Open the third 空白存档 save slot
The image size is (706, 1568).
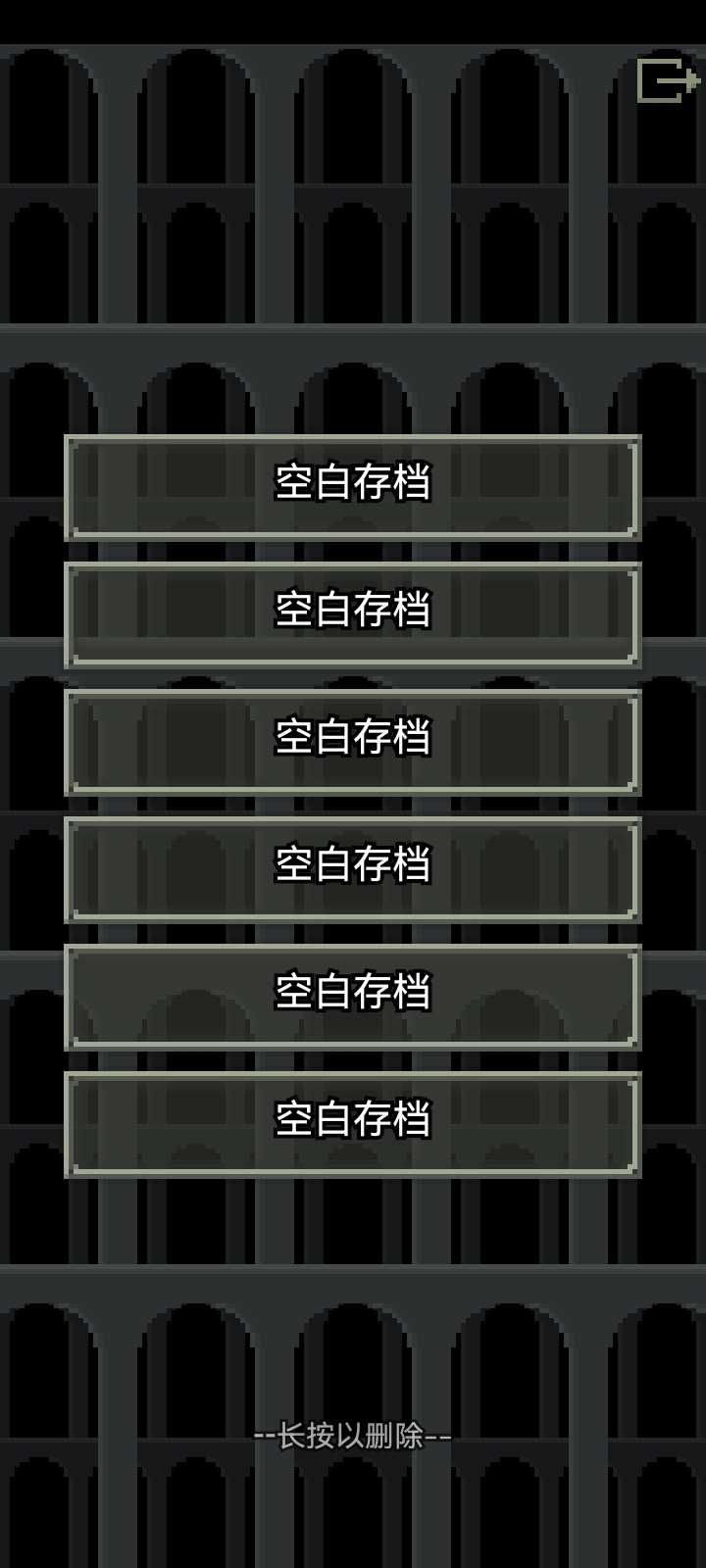click(353, 742)
